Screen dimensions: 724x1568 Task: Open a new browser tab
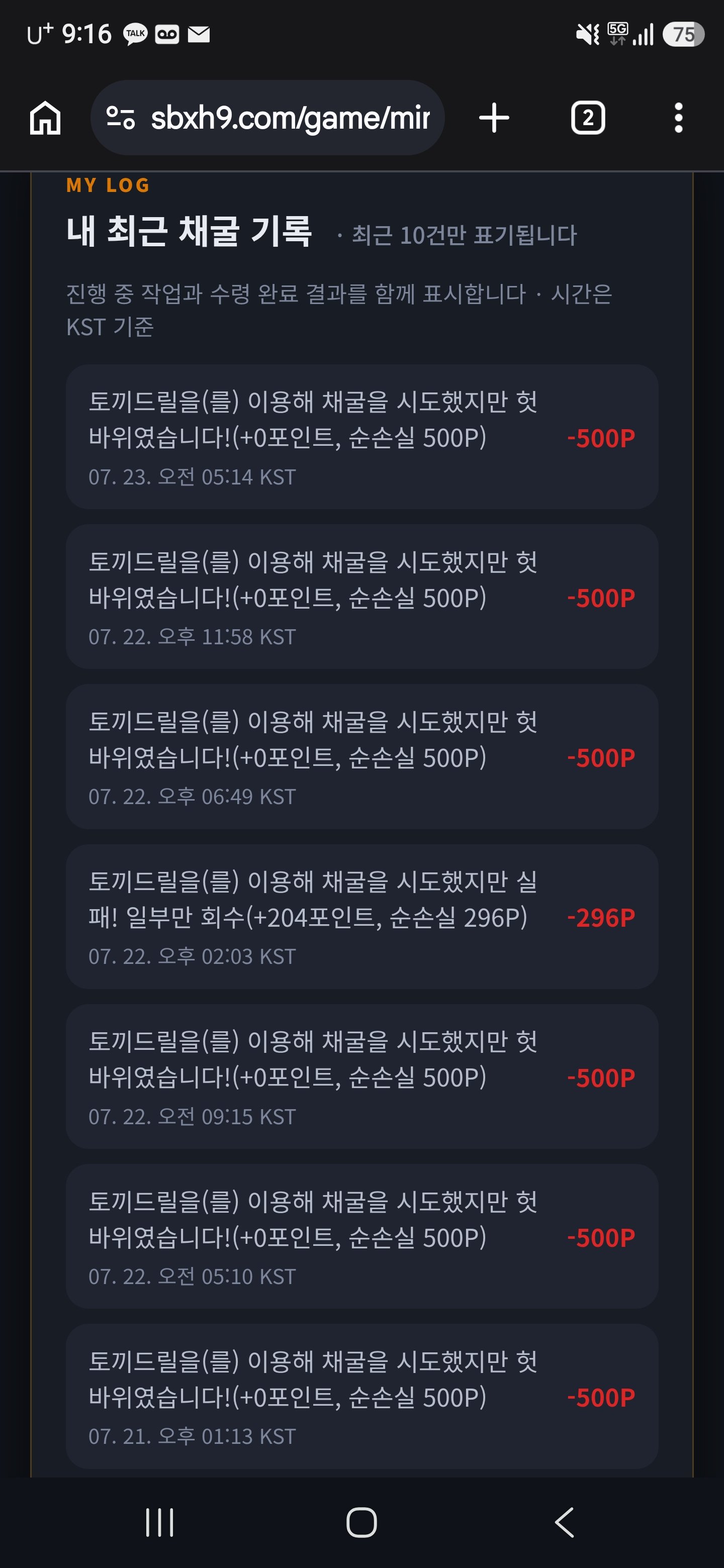(x=494, y=118)
